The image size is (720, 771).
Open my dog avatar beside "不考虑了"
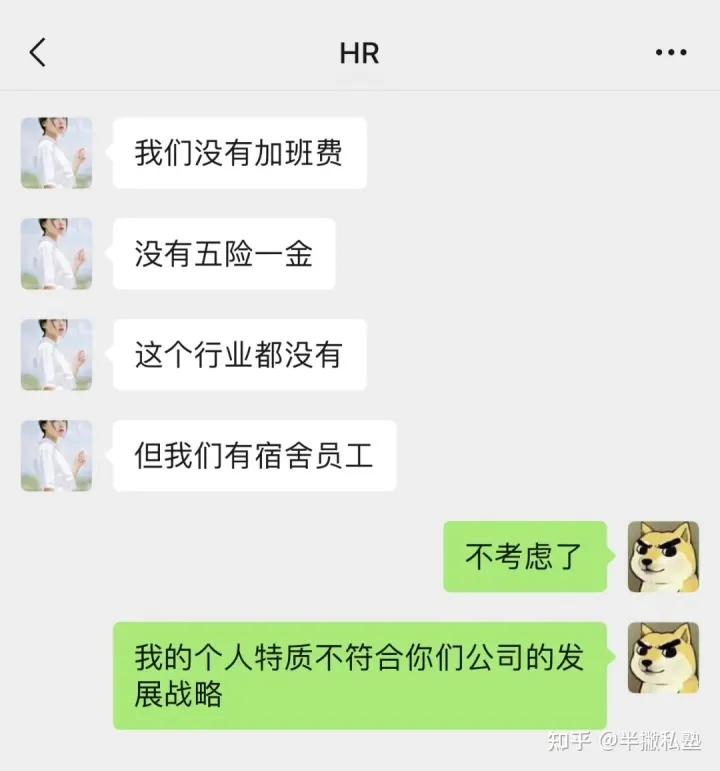tap(662, 557)
